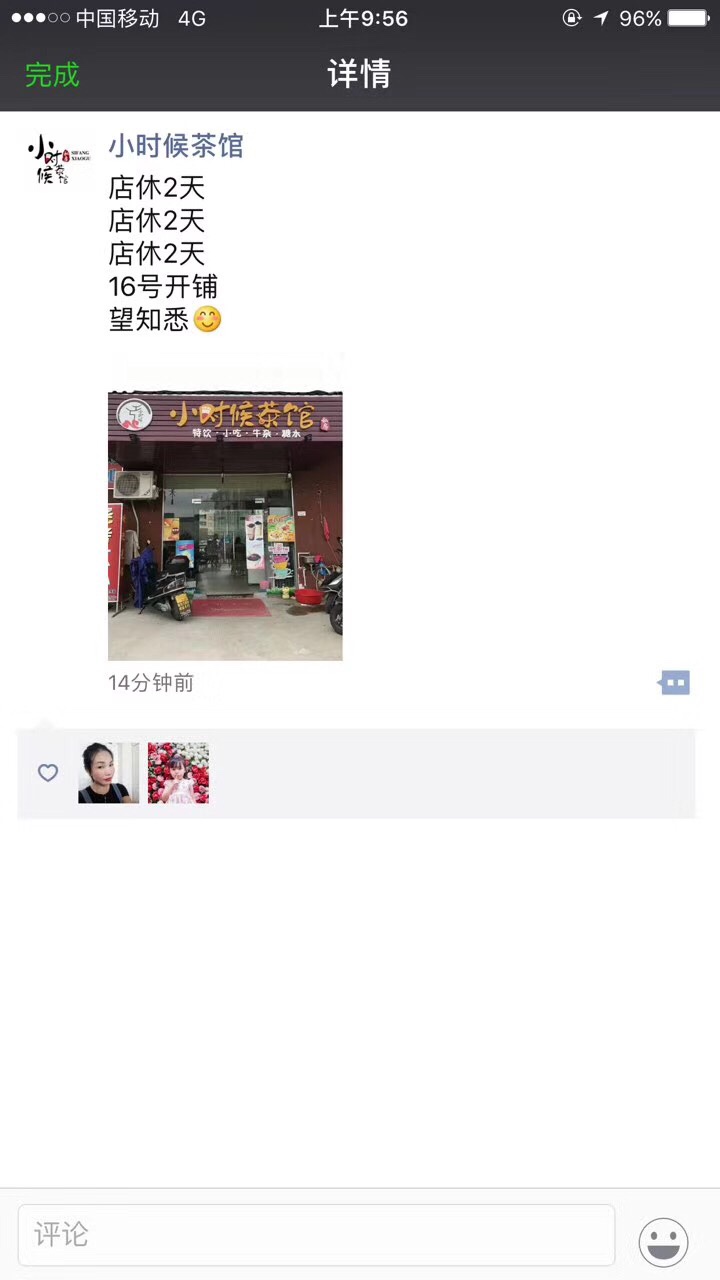Open 小时候茶馆 profile via avatar
The image size is (720, 1280).
[60, 160]
